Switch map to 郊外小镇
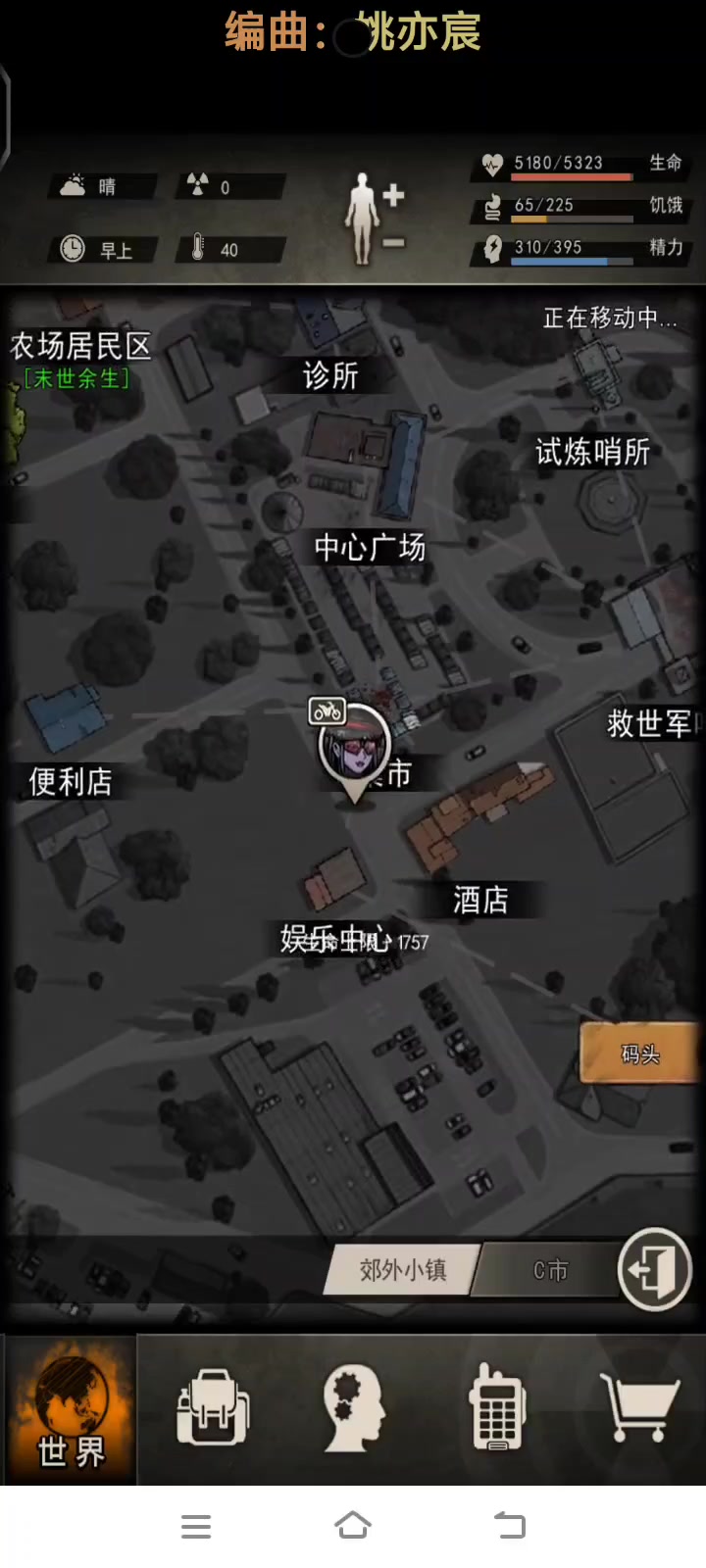This screenshot has height=1568, width=706. [x=402, y=1270]
